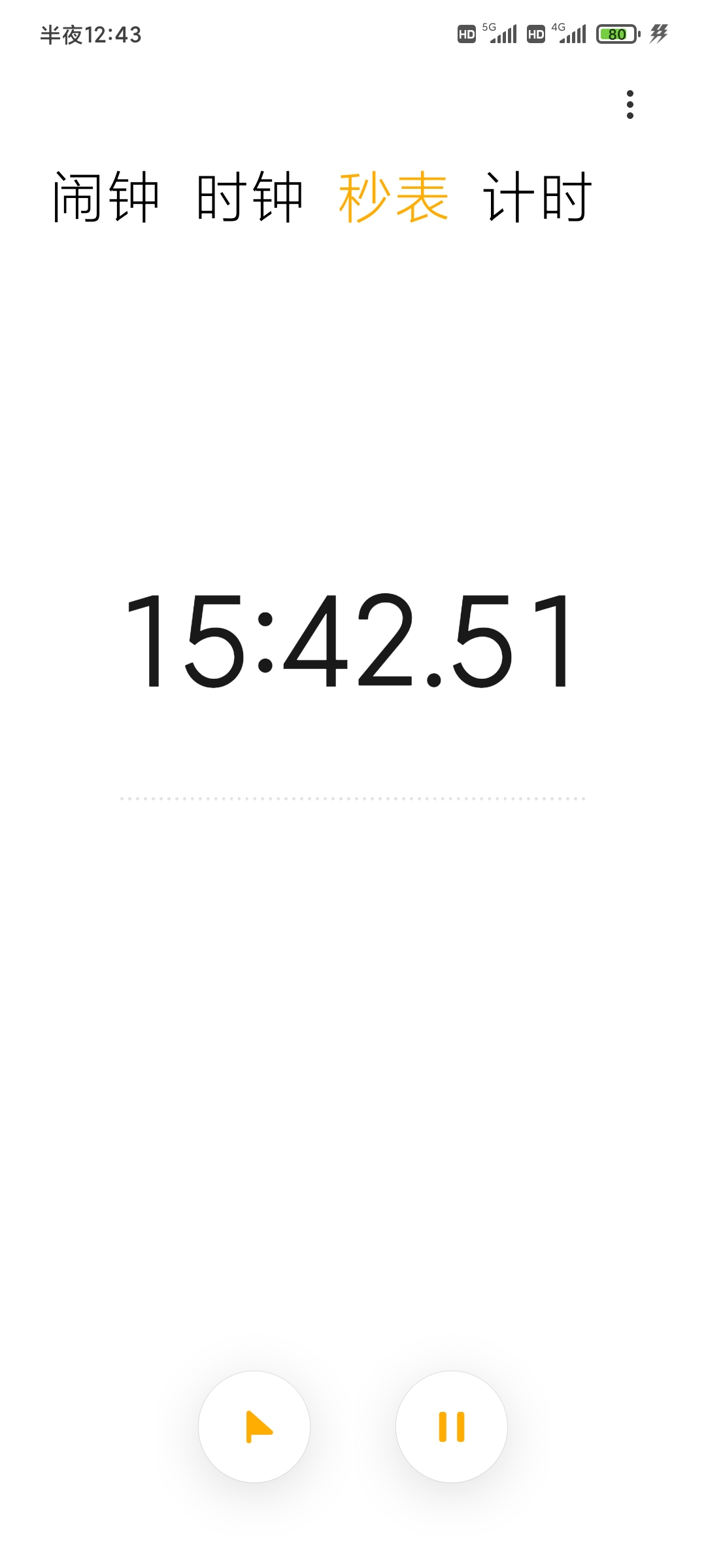Switch to the 闹钟 alarm tab
Viewport: 706px width, 1568px height.
click(x=106, y=197)
